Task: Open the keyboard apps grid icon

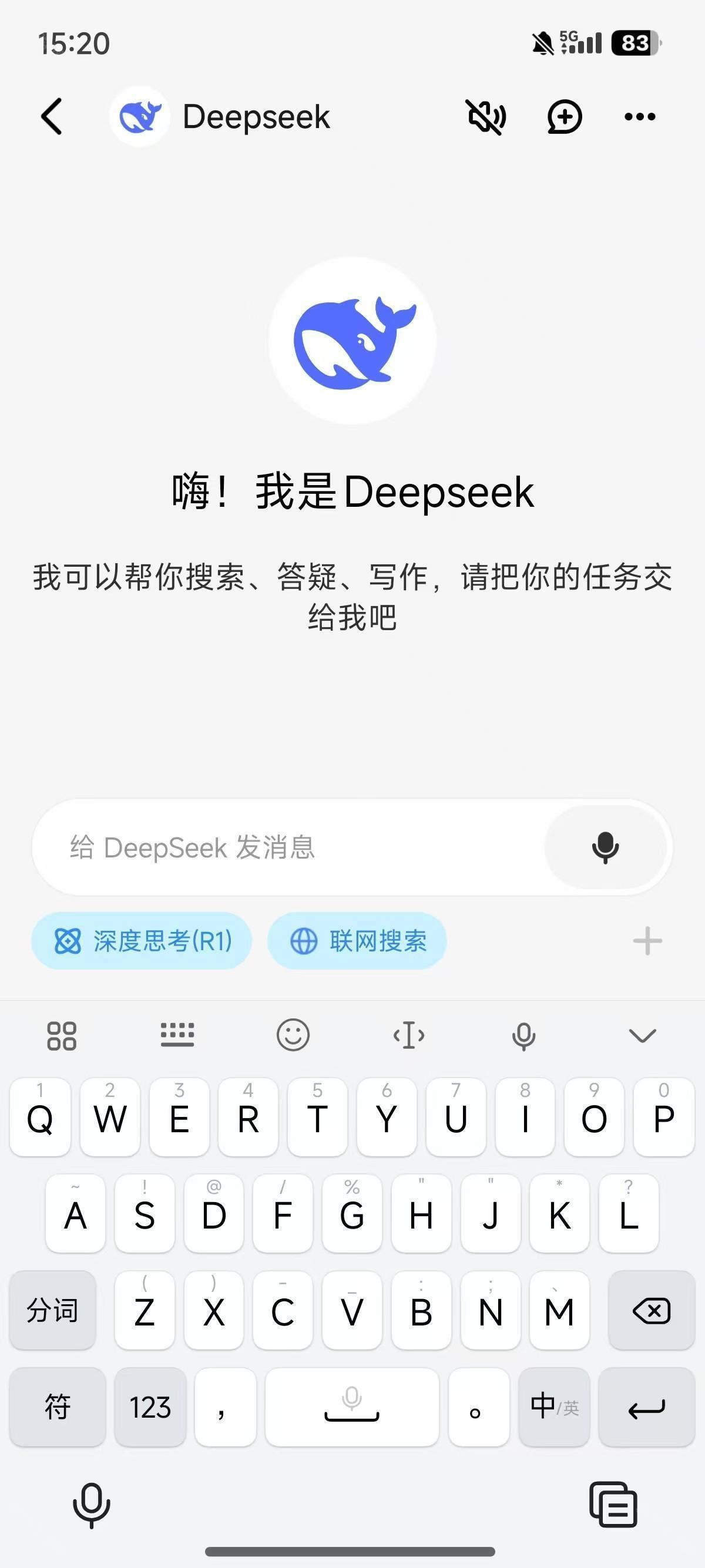Action: pos(61,1034)
